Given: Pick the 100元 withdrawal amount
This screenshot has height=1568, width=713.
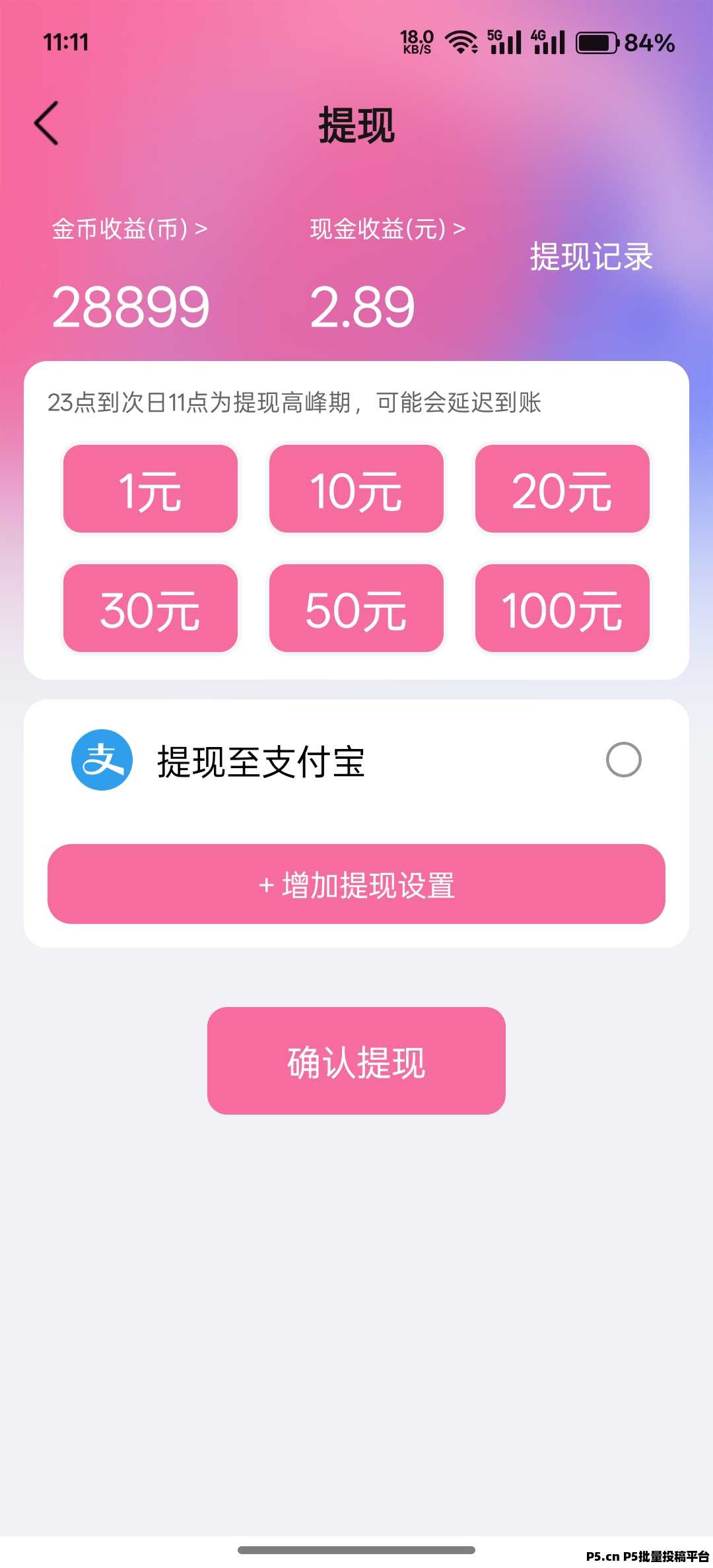Looking at the screenshot, I should 562,608.
